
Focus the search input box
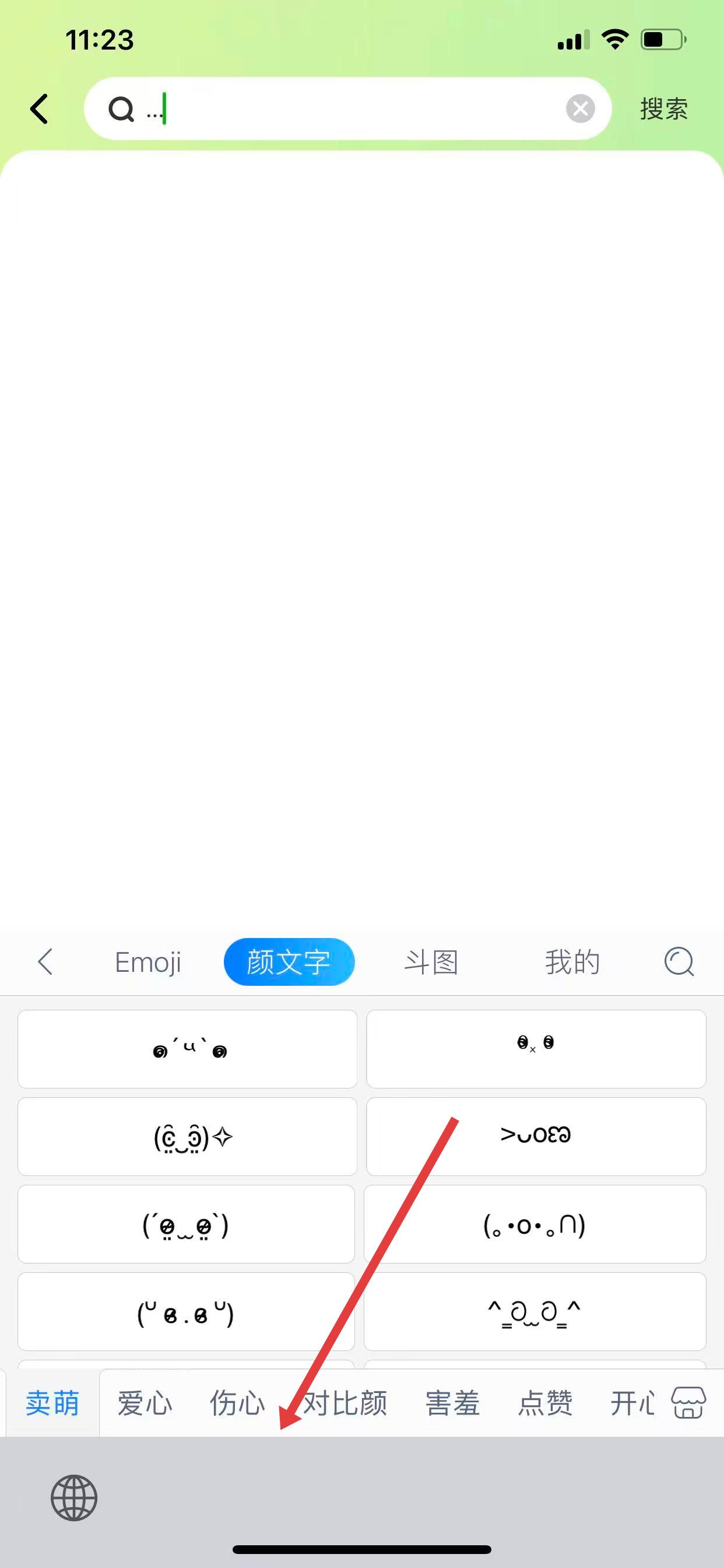pos(353,109)
